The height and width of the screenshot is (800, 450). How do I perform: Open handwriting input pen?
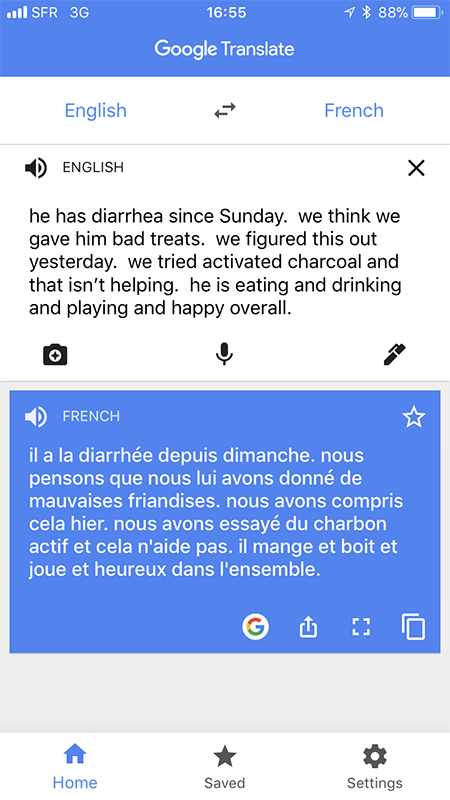pyautogui.click(x=394, y=354)
